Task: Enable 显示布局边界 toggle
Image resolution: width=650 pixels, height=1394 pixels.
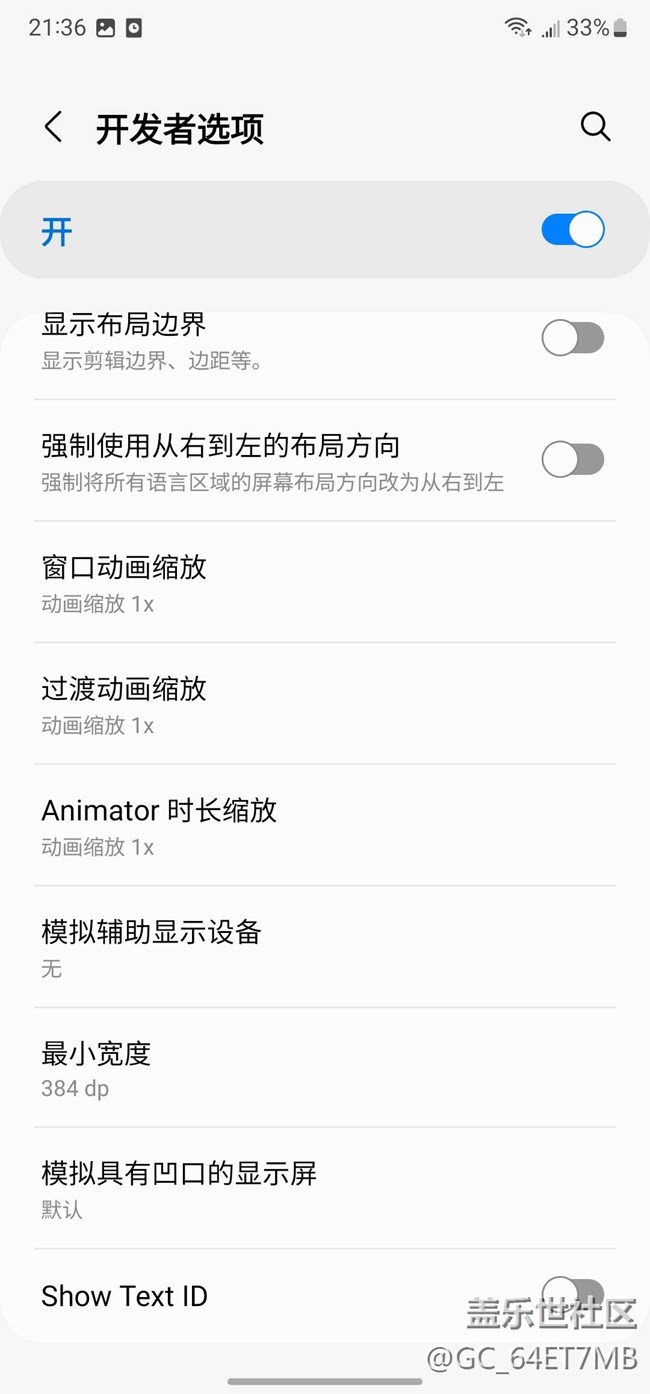Action: 572,339
